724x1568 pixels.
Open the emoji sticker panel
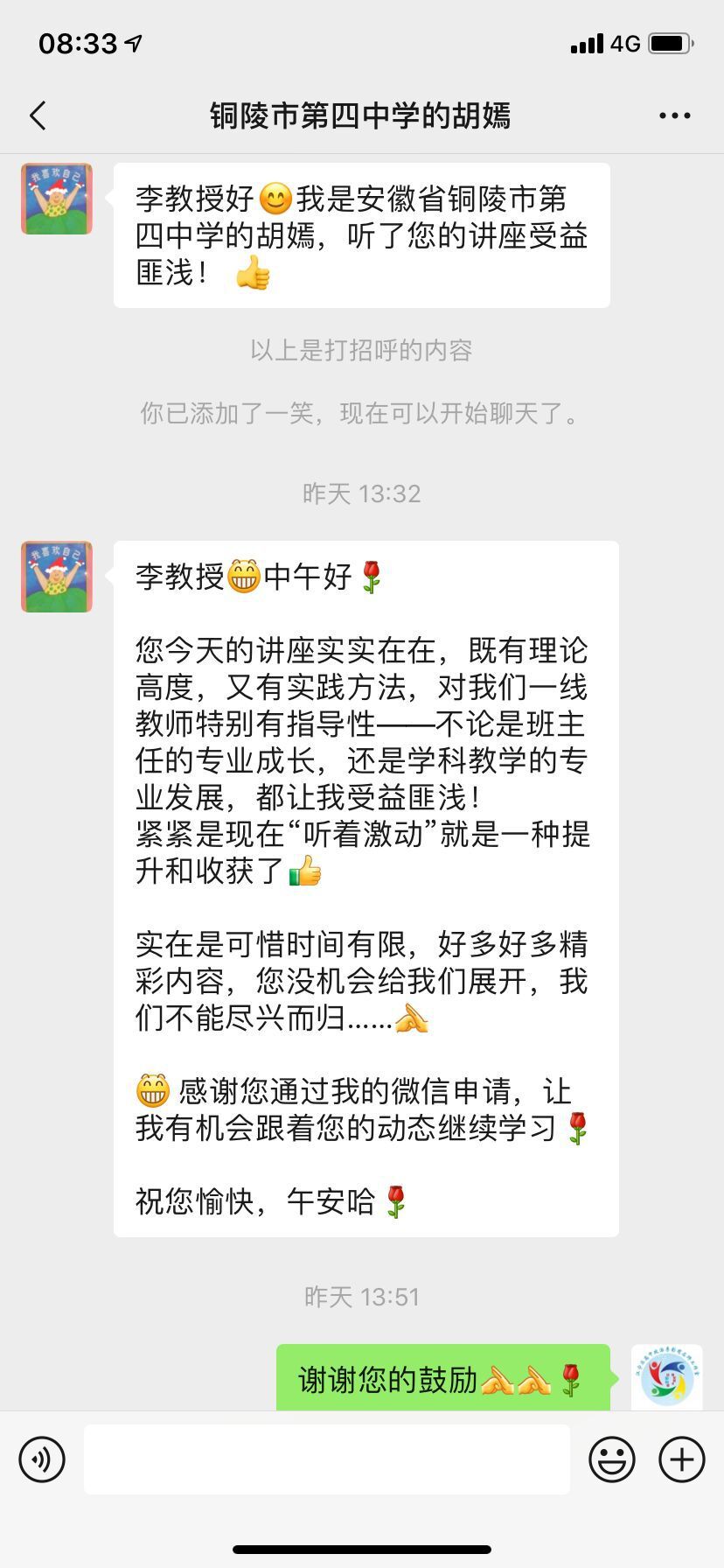(612, 1459)
